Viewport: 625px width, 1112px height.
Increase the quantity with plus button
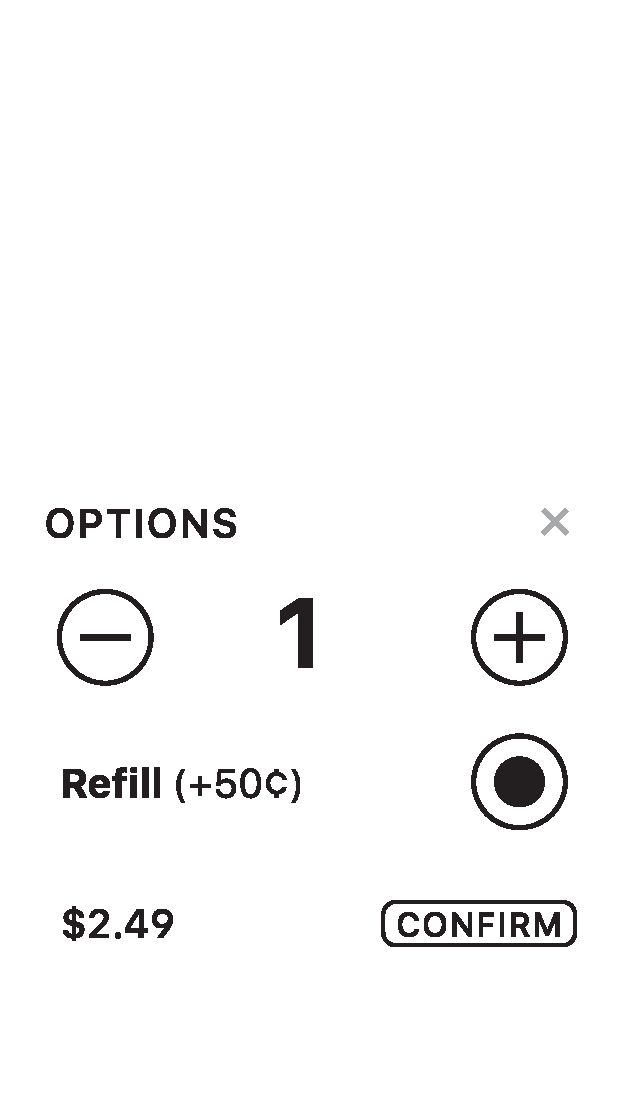pyautogui.click(x=519, y=637)
